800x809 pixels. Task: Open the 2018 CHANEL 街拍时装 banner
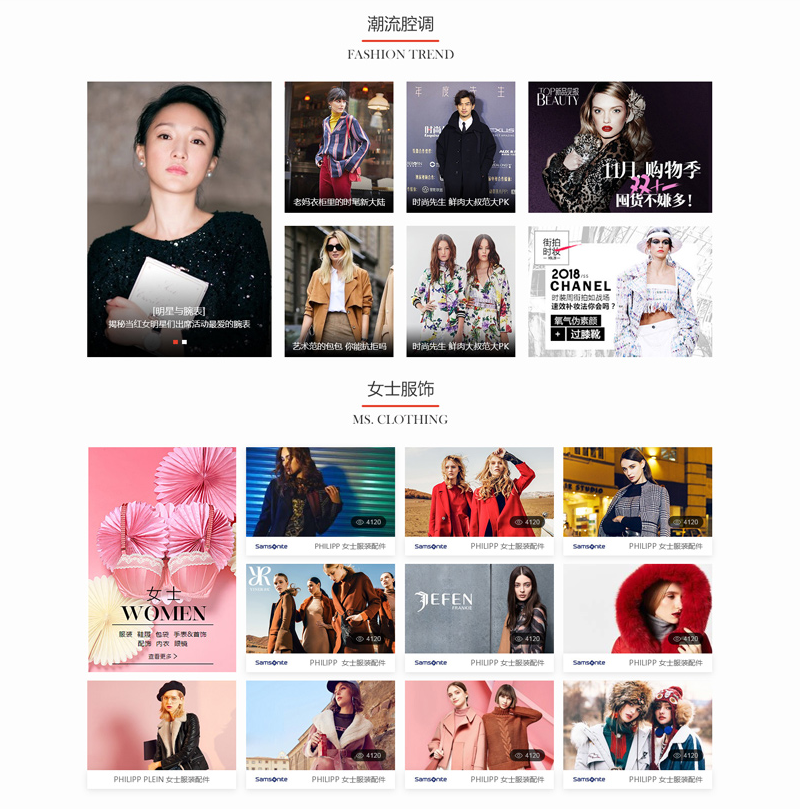pyautogui.click(x=620, y=291)
